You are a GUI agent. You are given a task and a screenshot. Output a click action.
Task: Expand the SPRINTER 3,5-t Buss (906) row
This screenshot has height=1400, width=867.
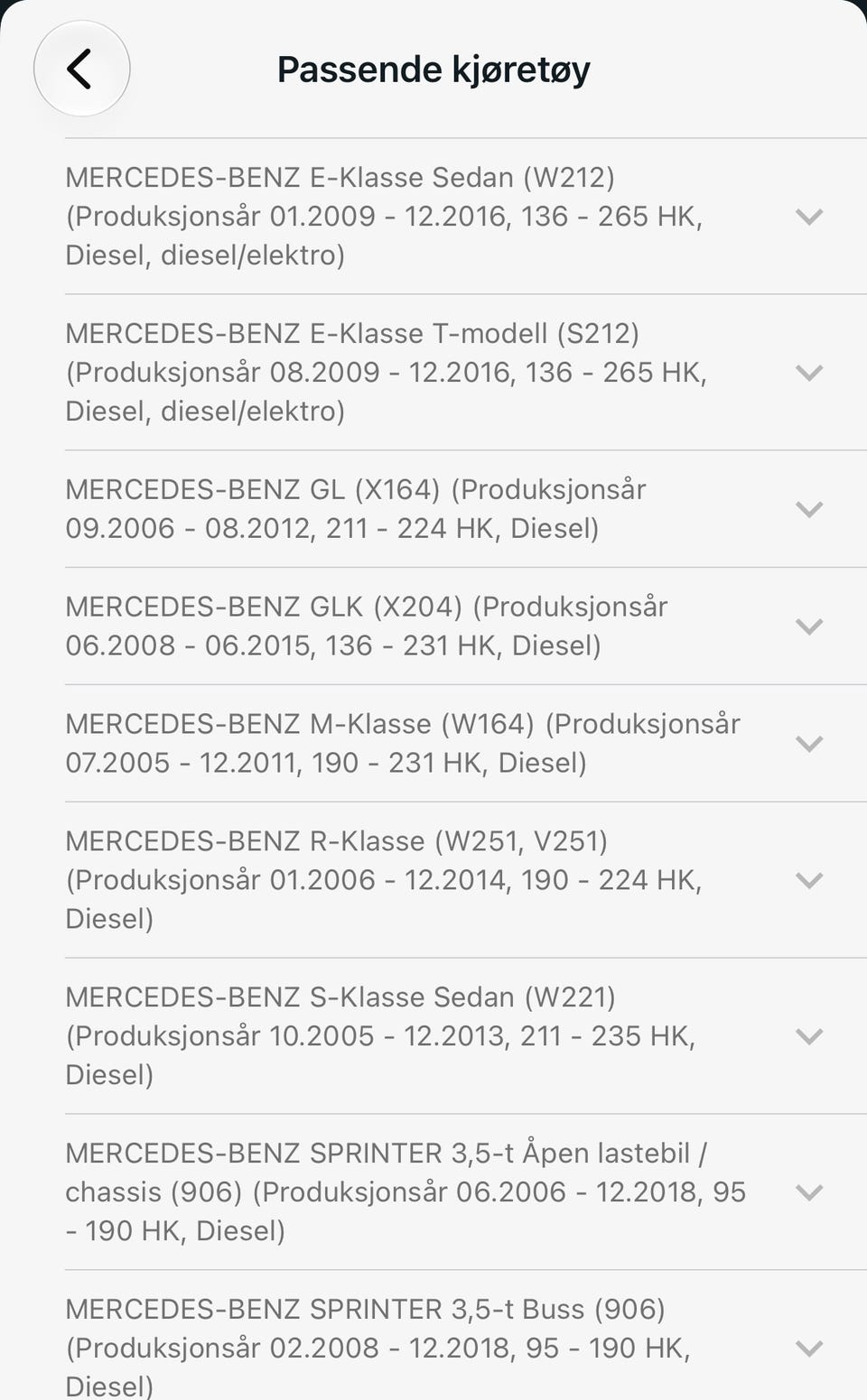point(466,1336)
